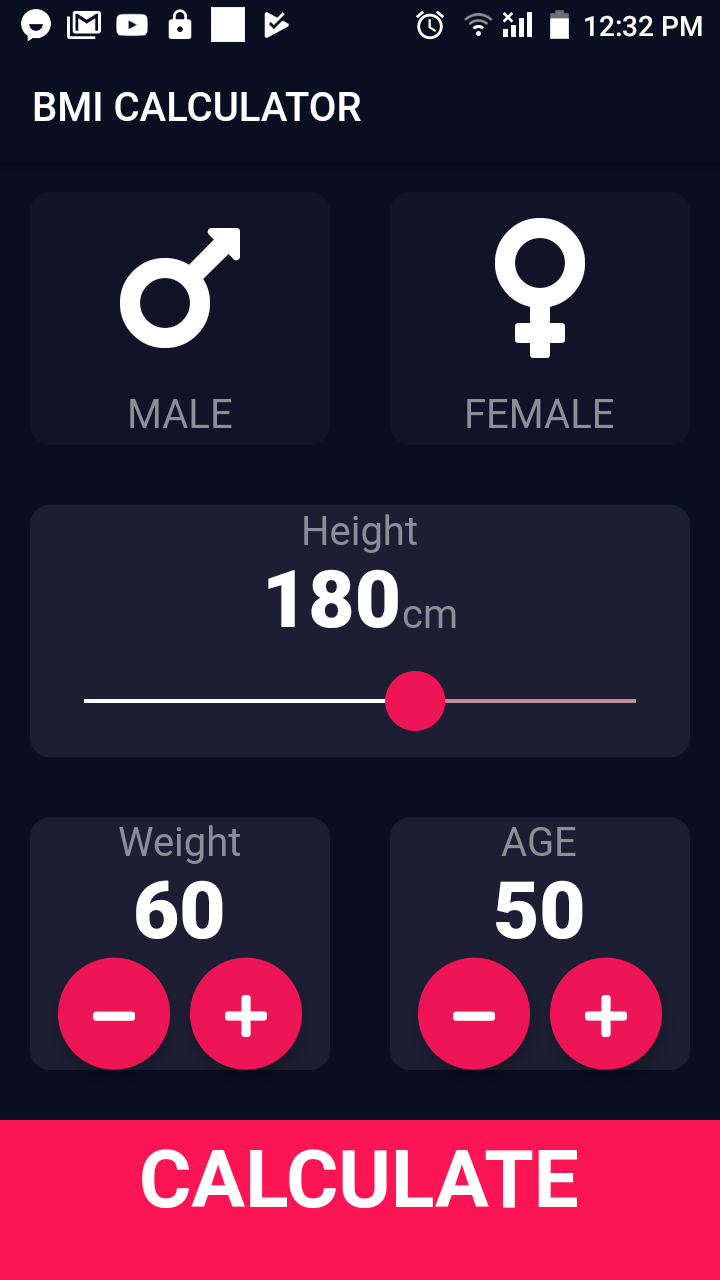720x1280 pixels.
Task: Tap the height slider handle
Action: coord(416,701)
